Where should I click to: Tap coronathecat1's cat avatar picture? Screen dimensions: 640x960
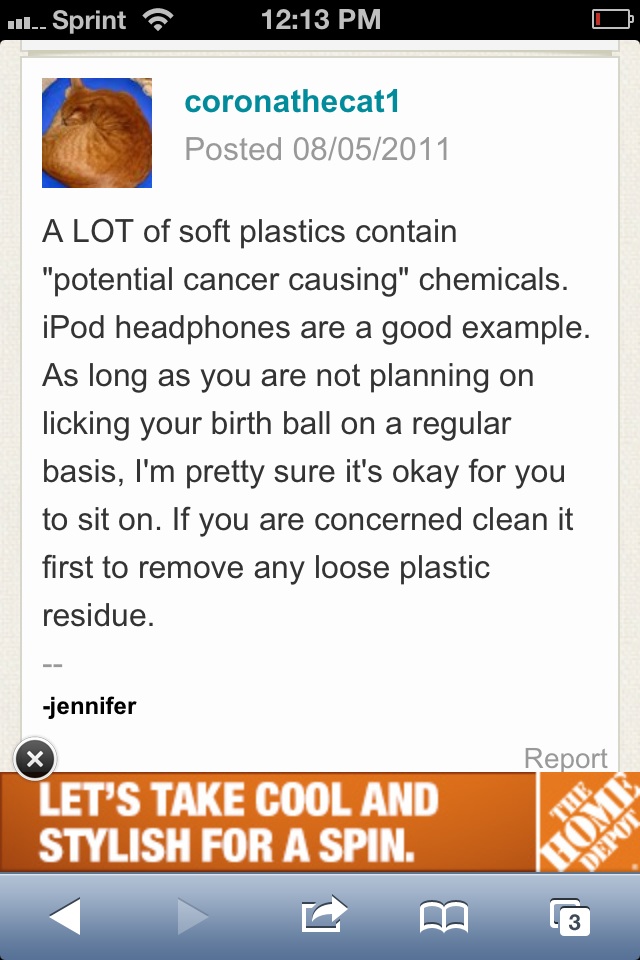click(97, 133)
